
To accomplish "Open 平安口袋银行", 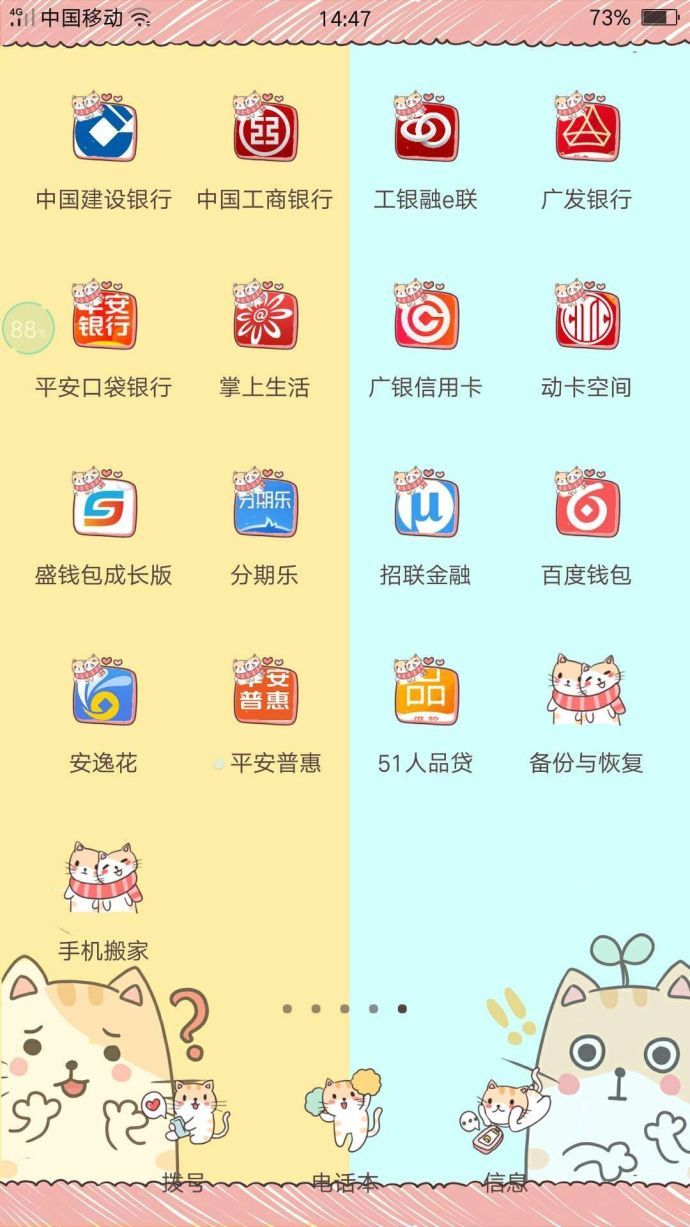I will 104,319.
